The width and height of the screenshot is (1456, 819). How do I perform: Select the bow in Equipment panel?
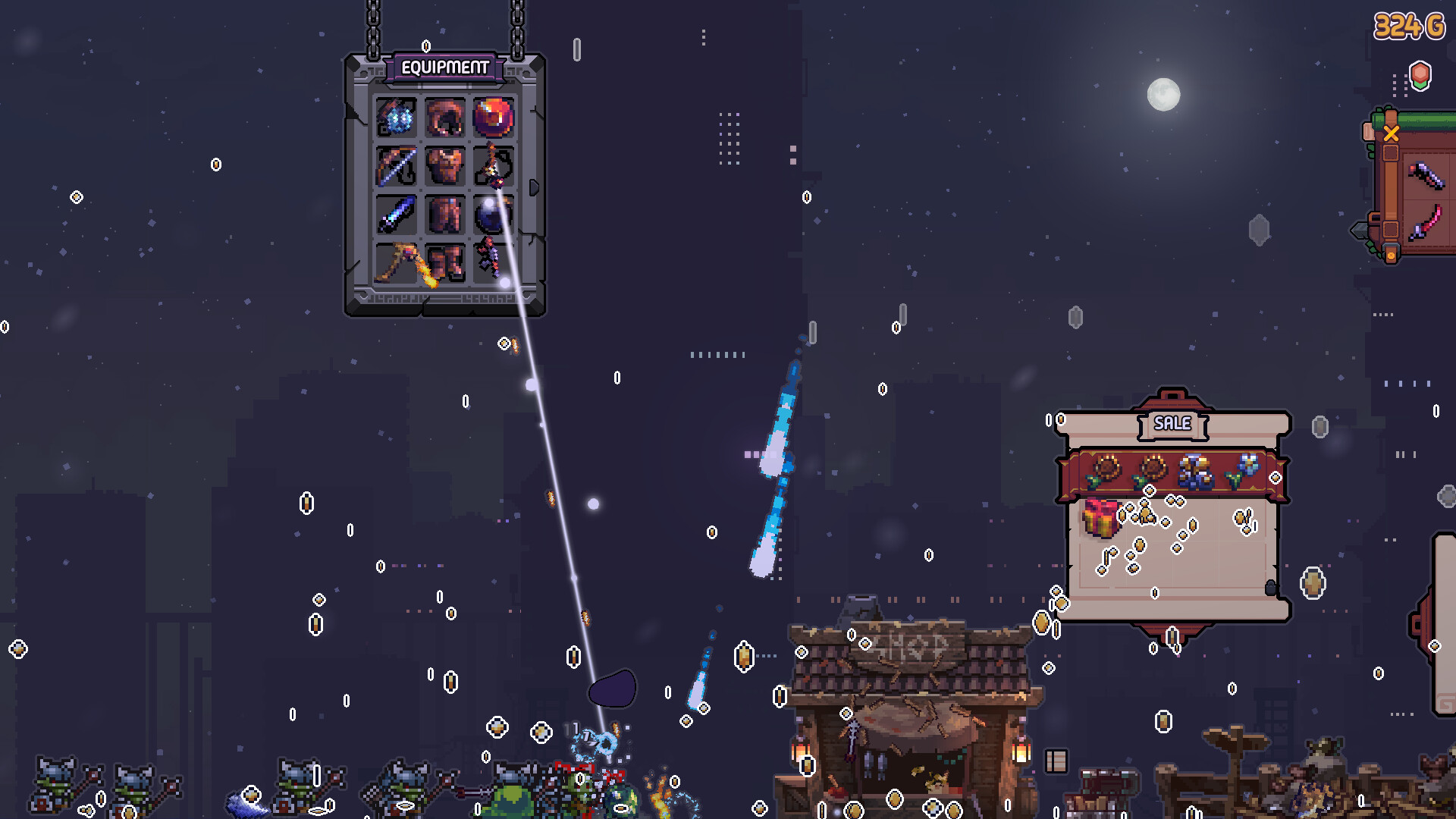pyautogui.click(x=396, y=166)
